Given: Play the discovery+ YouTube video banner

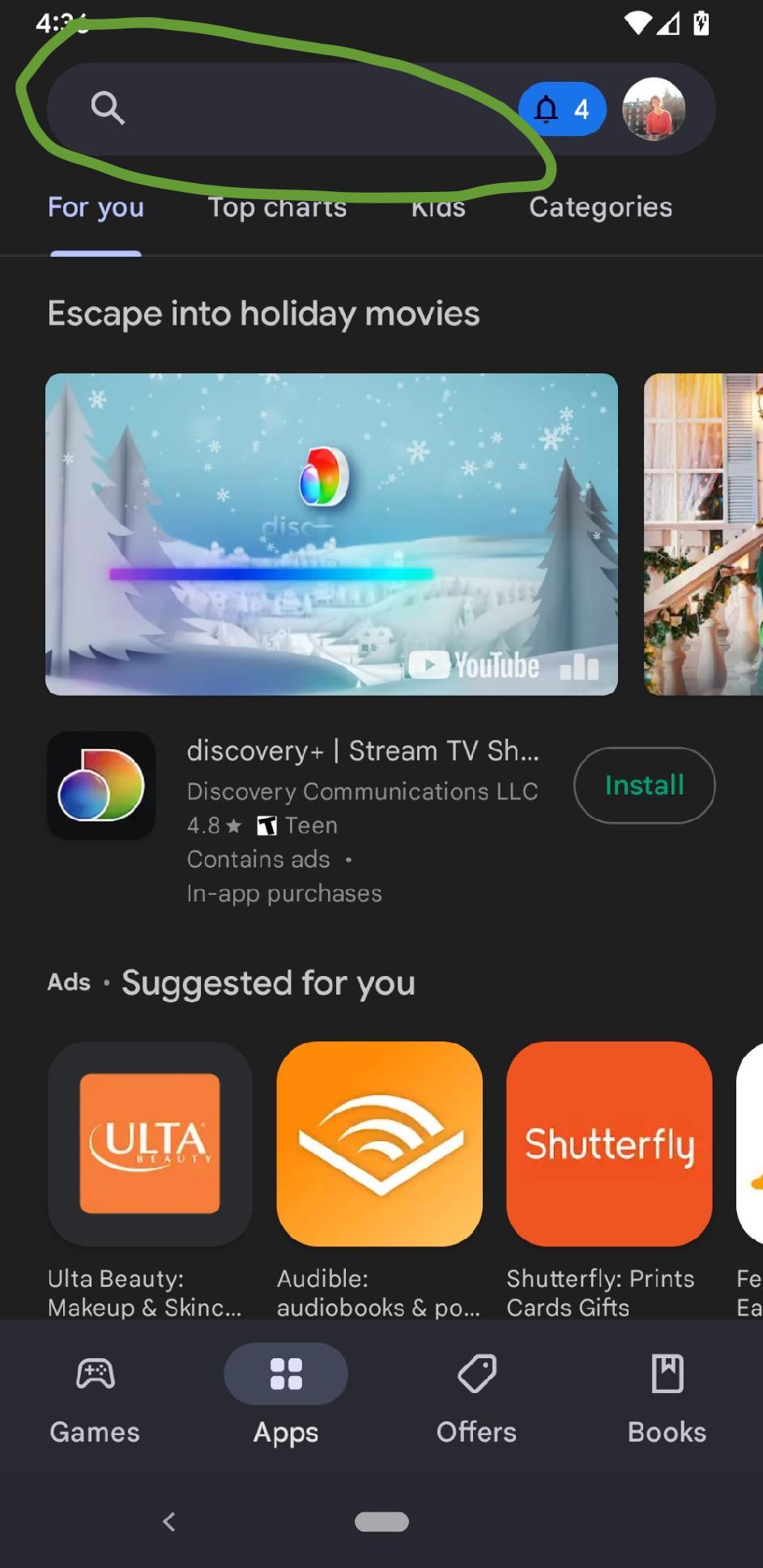Looking at the screenshot, I should click(x=331, y=534).
